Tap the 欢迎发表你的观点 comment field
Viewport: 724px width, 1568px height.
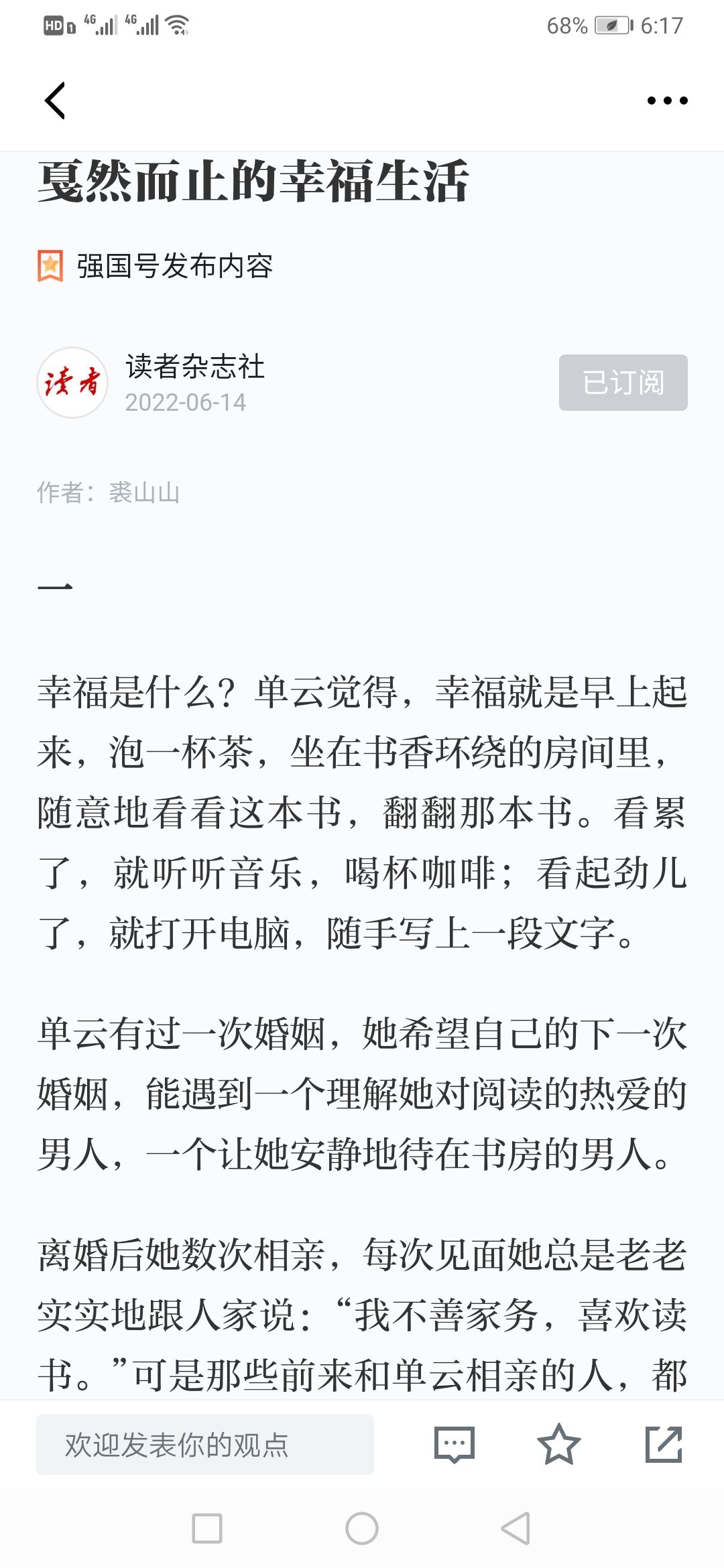click(x=205, y=1445)
